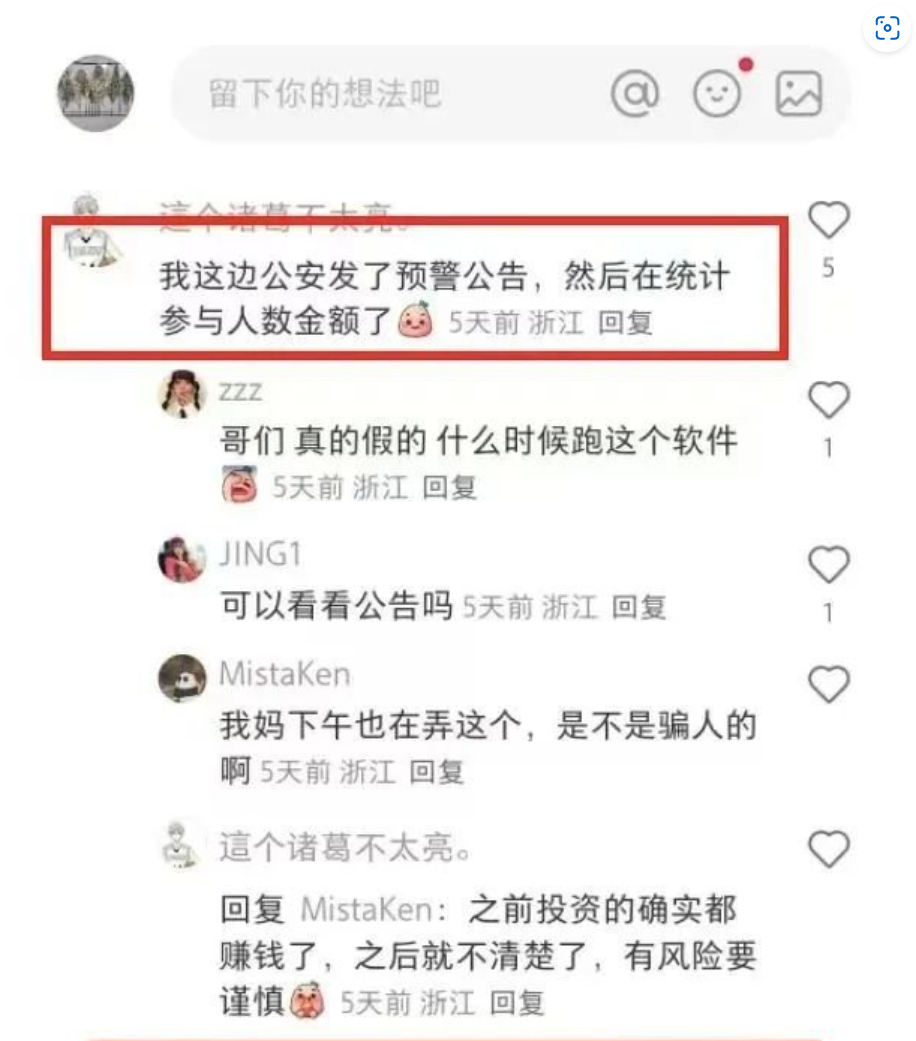Open the image scan icon in corner
Screen dimensions: 916x1041
[x=887, y=29]
